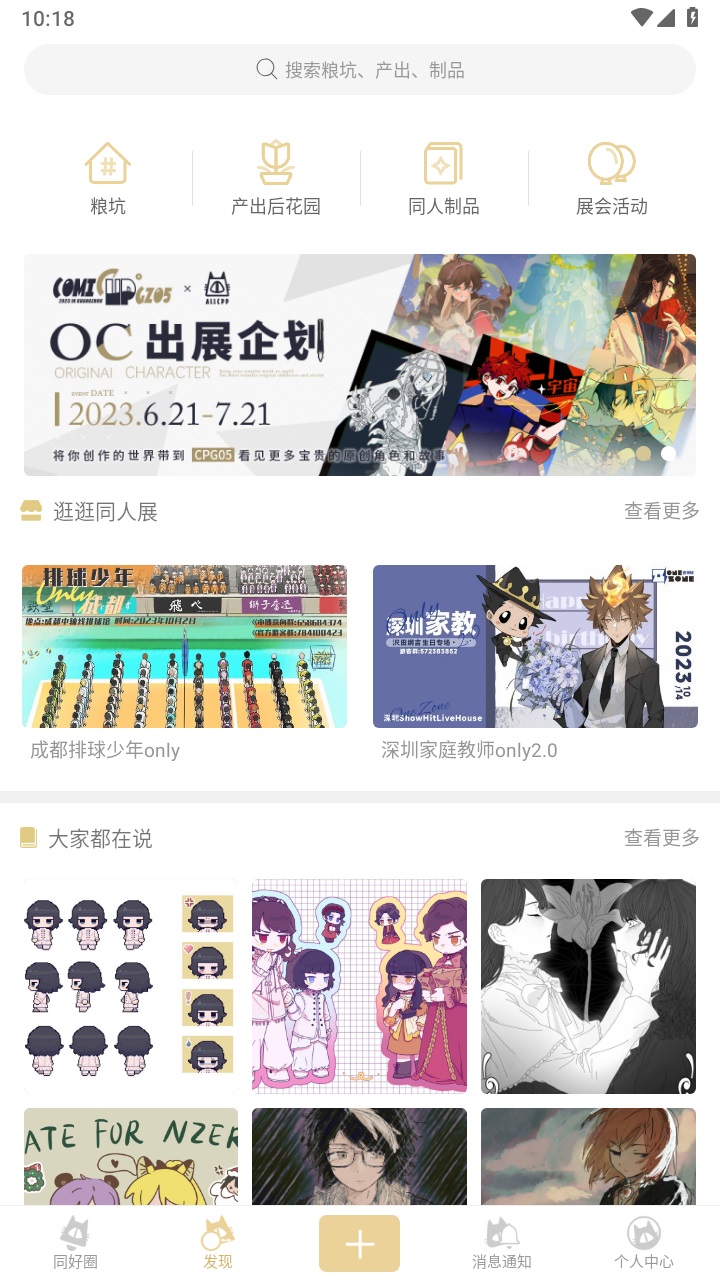Image resolution: width=720 pixels, height=1280 pixels.
Task: Open the 消息通知 tab
Action: click(x=502, y=1243)
